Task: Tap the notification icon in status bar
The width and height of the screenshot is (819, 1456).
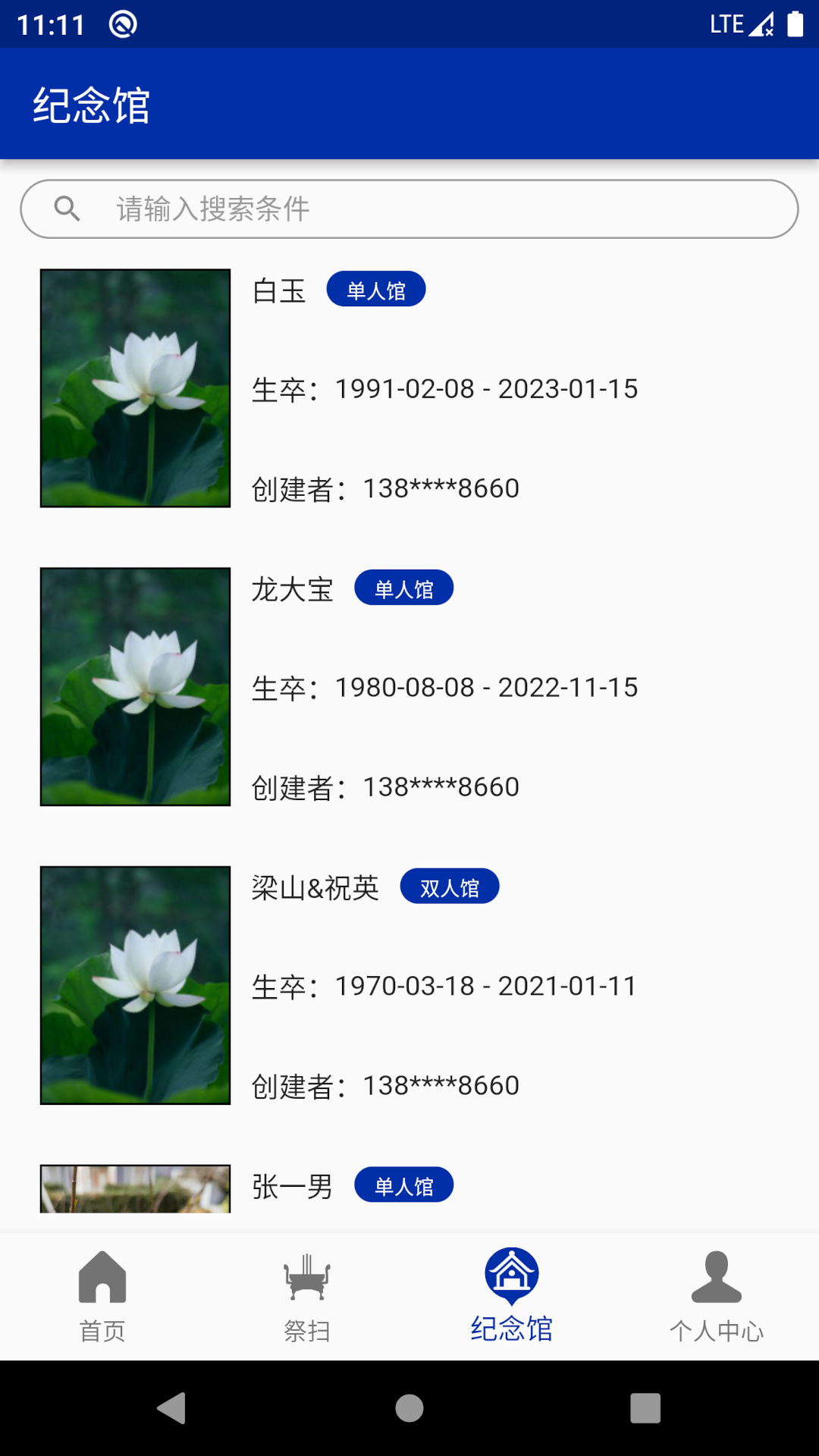Action: tap(121, 23)
